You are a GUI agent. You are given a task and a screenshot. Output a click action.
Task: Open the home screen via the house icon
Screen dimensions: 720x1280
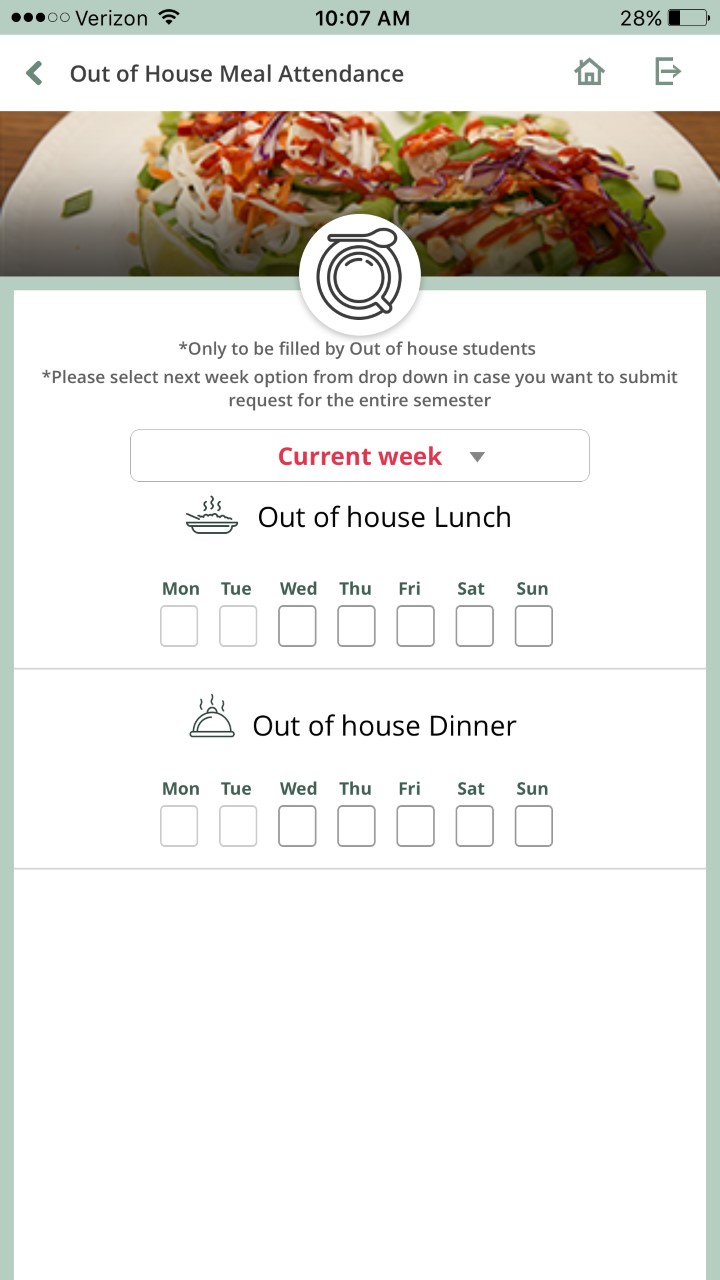(x=589, y=72)
